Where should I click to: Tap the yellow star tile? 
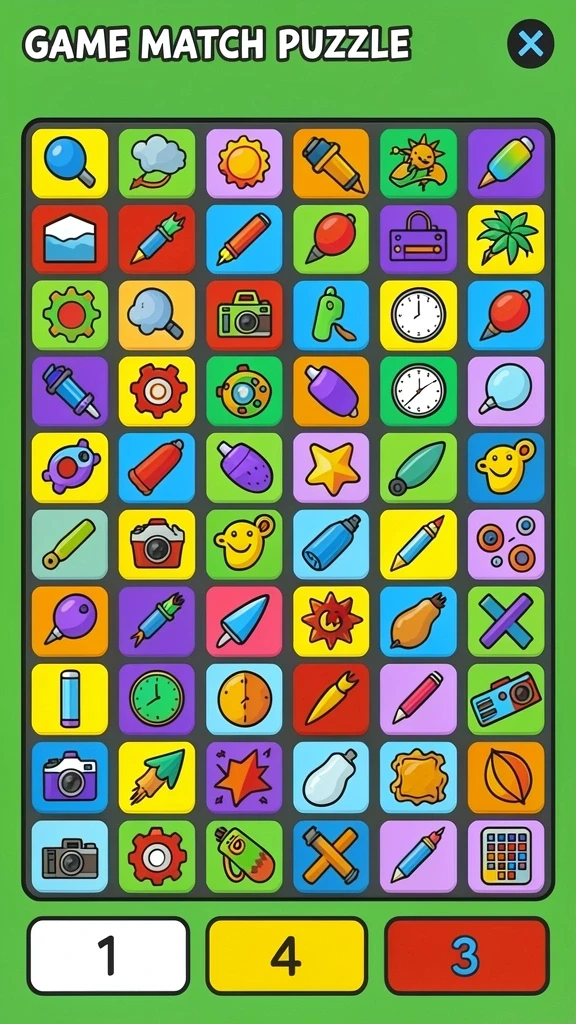point(331,468)
